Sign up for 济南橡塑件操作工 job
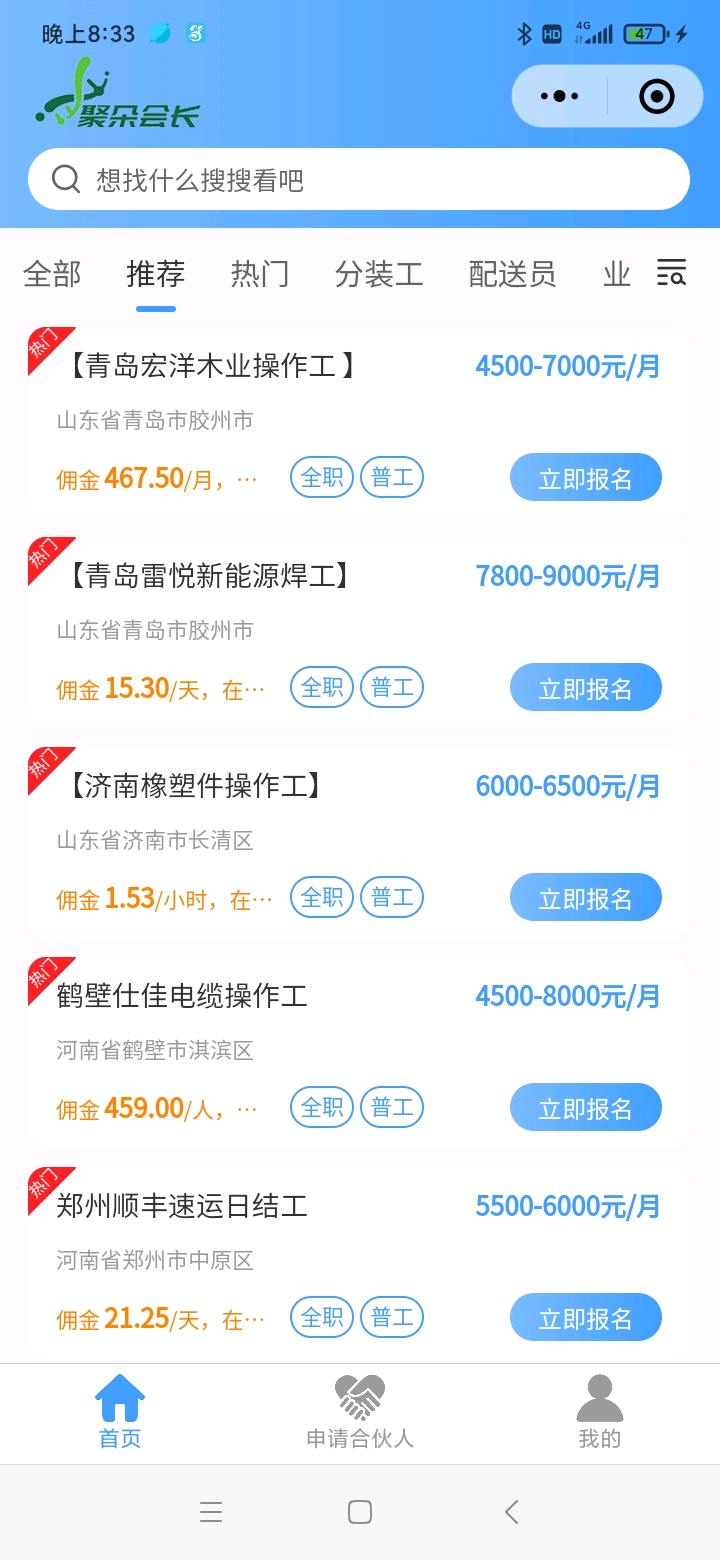The image size is (720, 1560). point(586,897)
